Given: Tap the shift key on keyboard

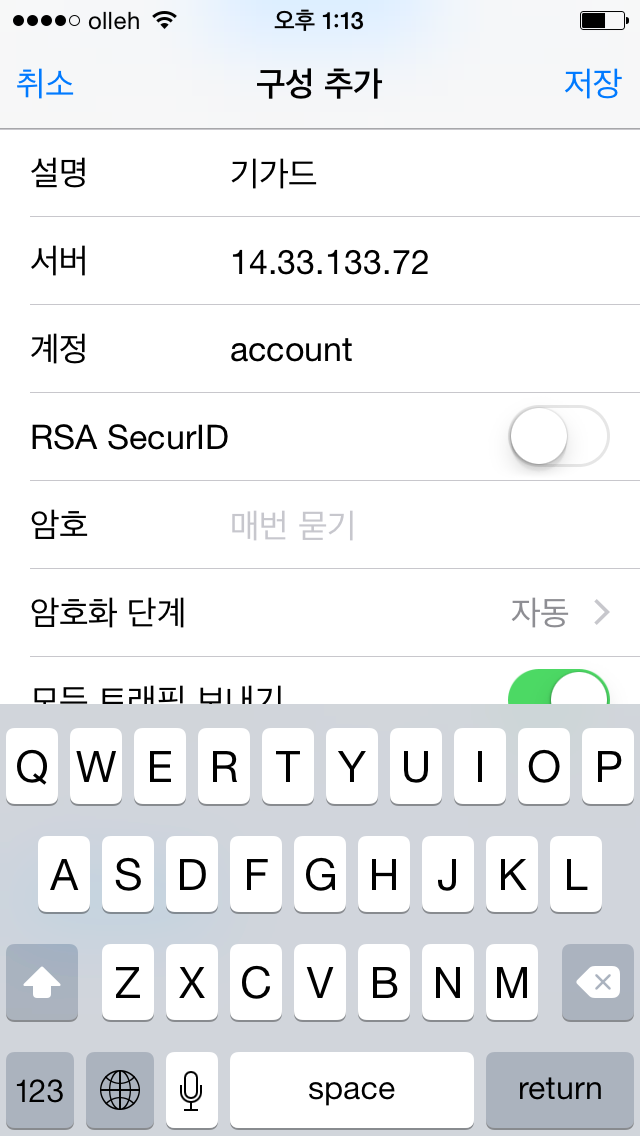Looking at the screenshot, I should point(42,984).
